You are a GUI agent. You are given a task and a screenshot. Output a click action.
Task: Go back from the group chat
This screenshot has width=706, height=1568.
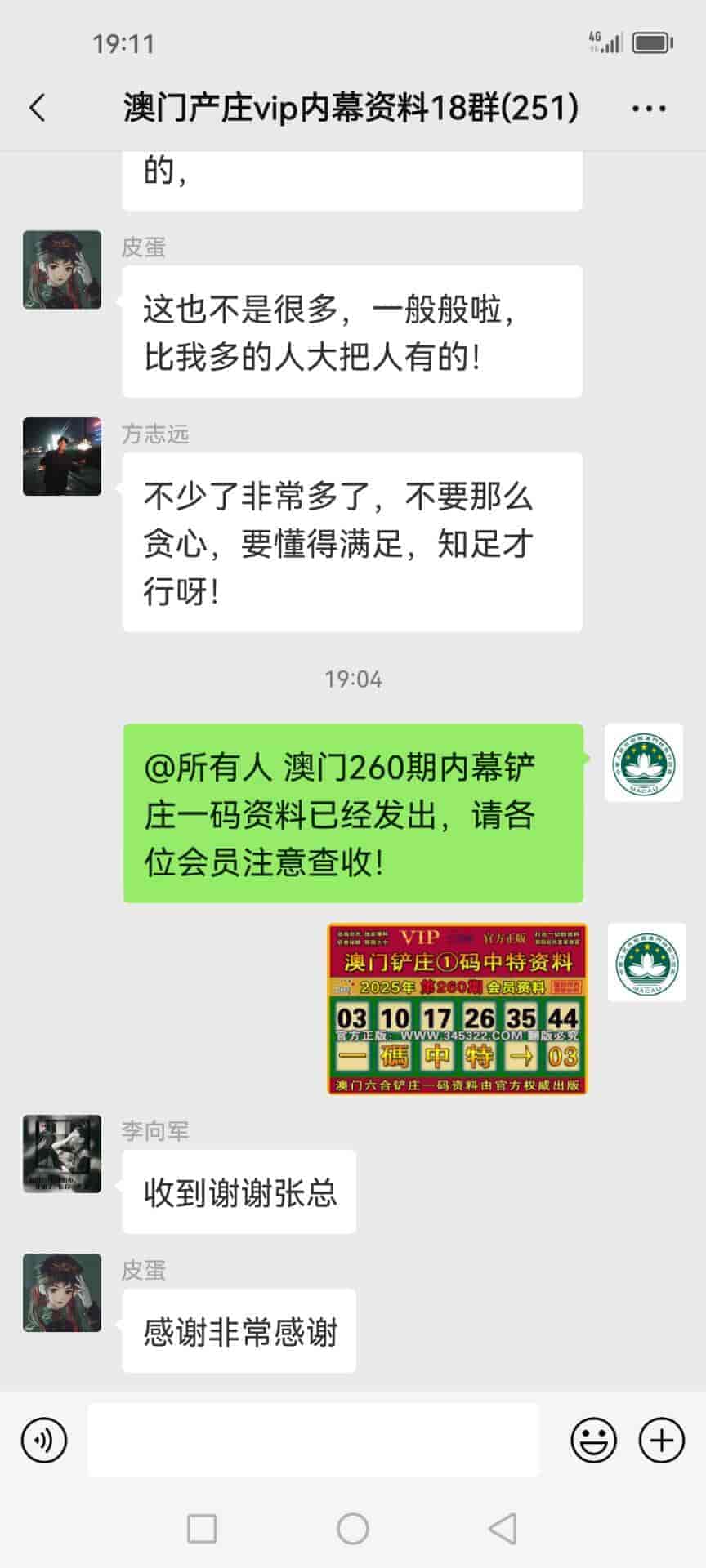38,108
